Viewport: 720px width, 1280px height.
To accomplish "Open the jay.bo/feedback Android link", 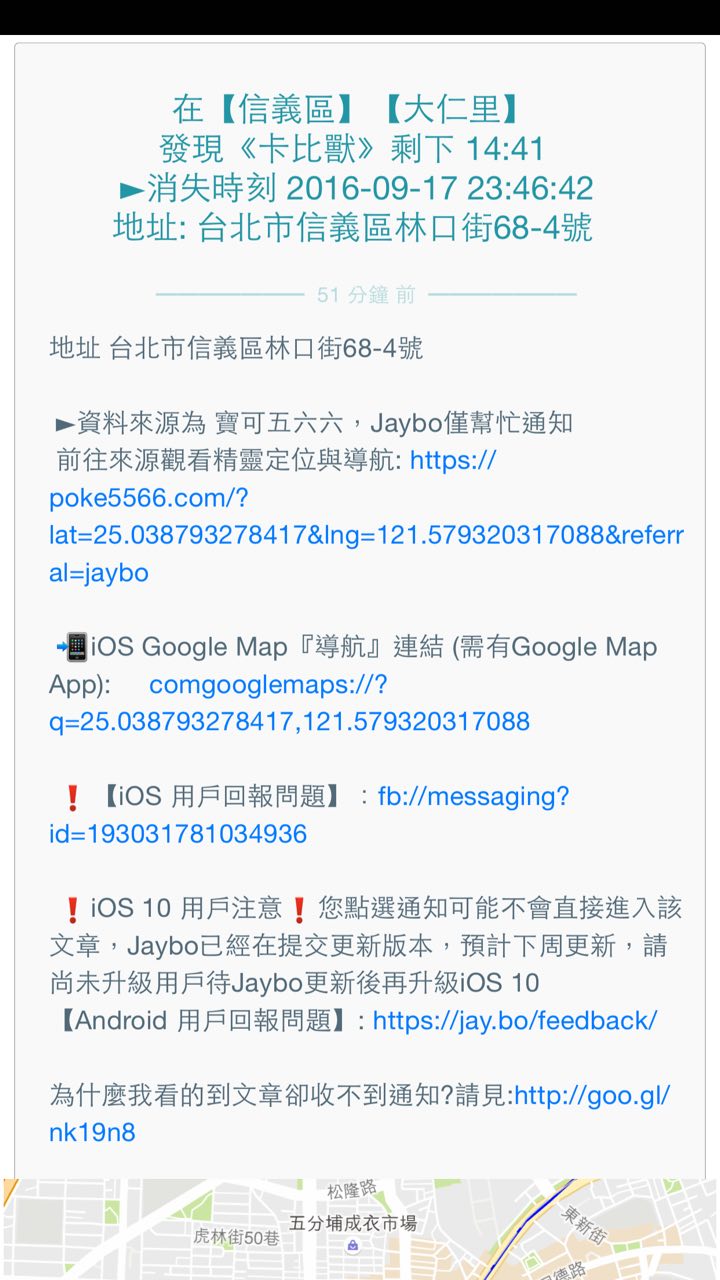I will point(515,1021).
